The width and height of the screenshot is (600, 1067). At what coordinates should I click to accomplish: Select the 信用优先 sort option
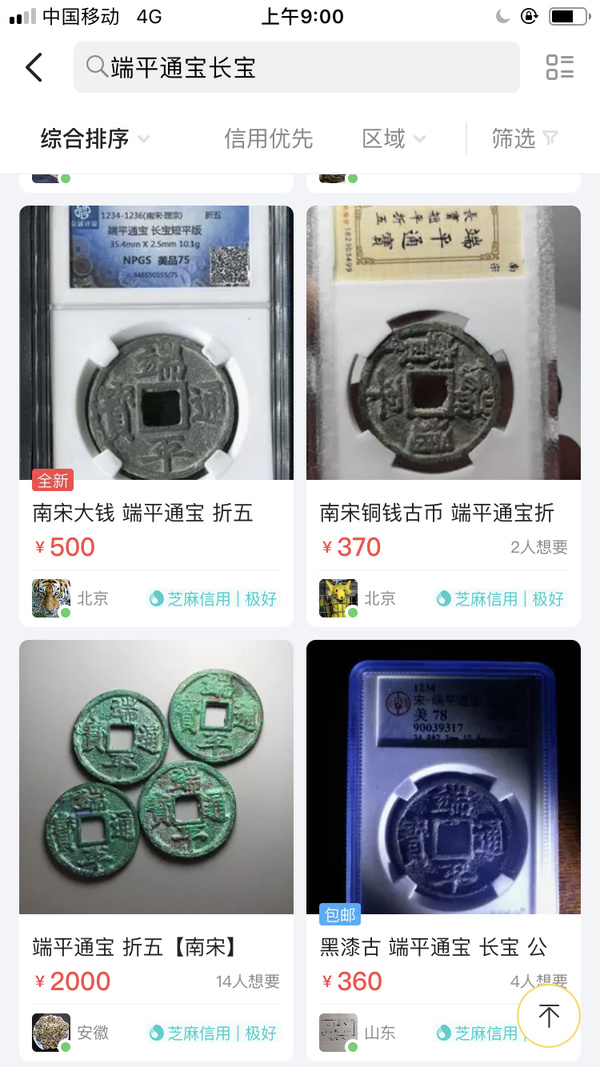click(268, 138)
